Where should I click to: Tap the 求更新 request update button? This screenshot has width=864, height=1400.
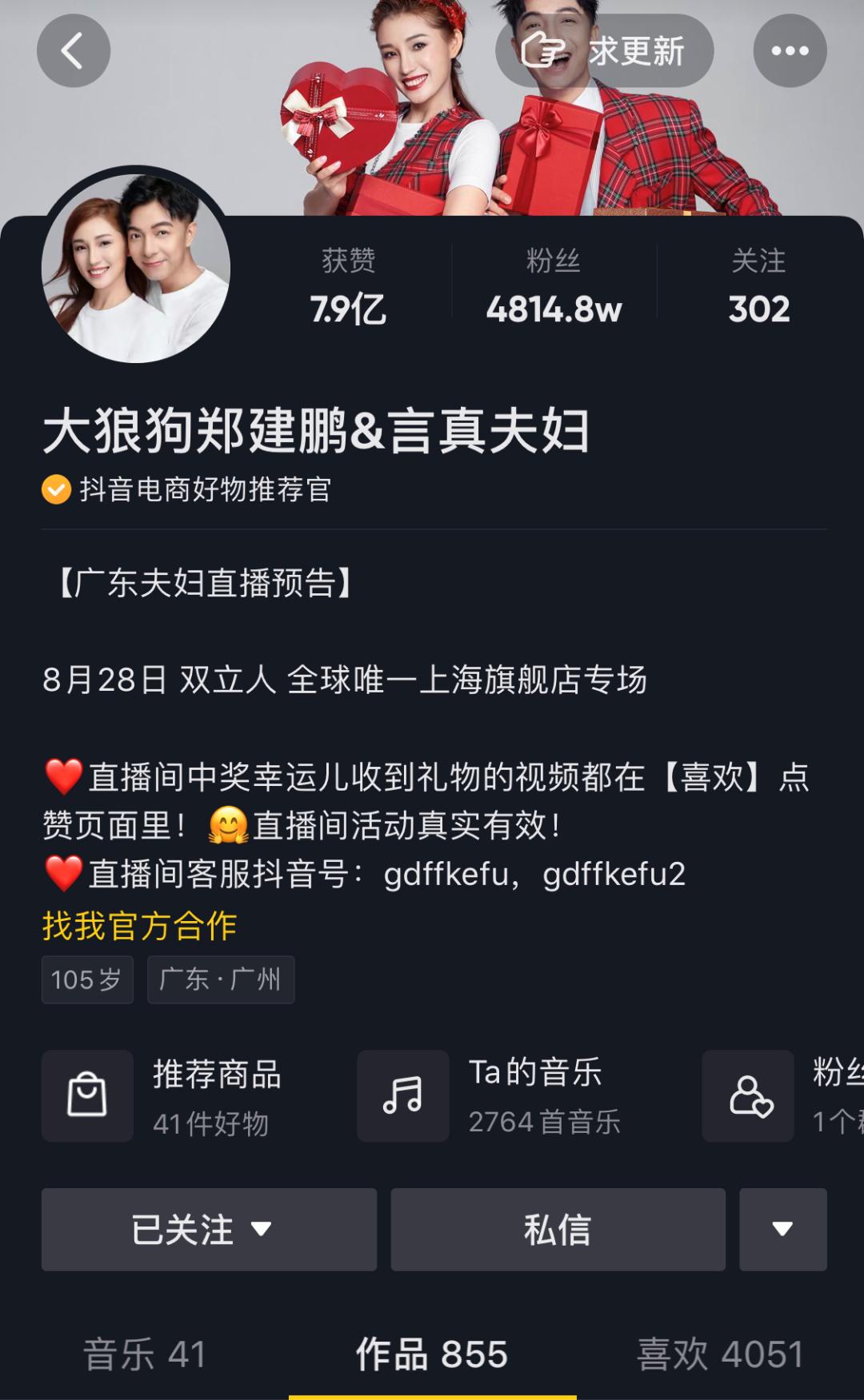[x=604, y=51]
